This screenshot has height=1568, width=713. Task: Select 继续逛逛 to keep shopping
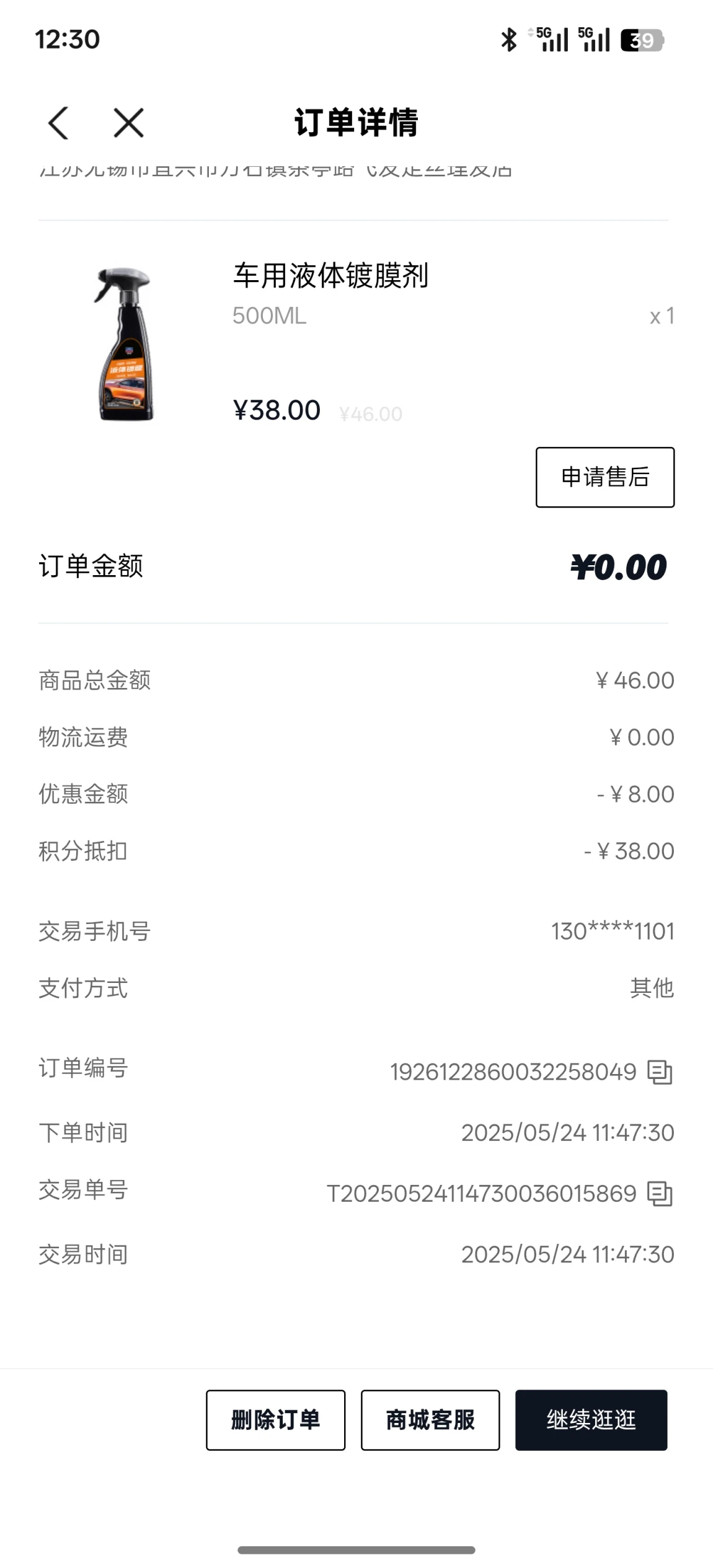click(x=591, y=1420)
